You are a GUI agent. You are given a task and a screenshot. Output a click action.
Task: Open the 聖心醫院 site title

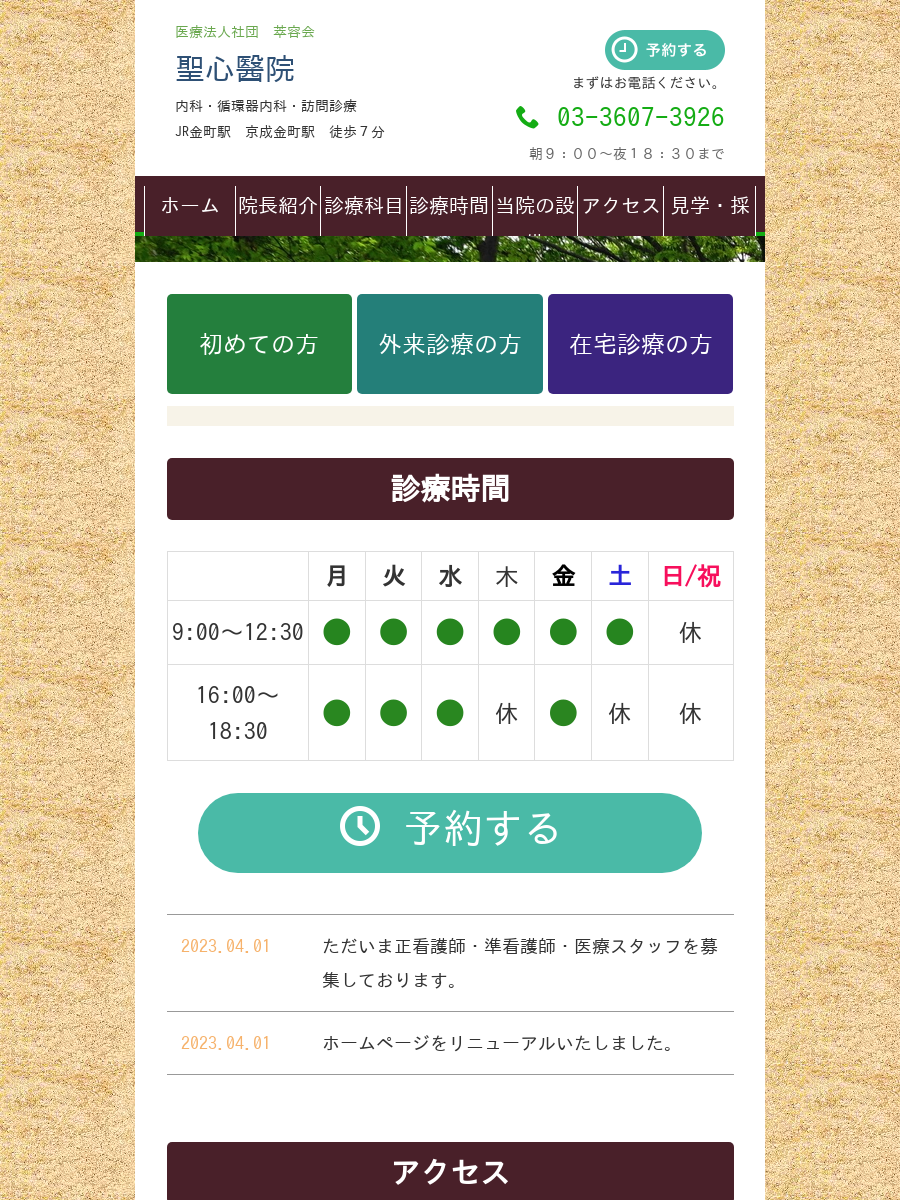tap(235, 69)
